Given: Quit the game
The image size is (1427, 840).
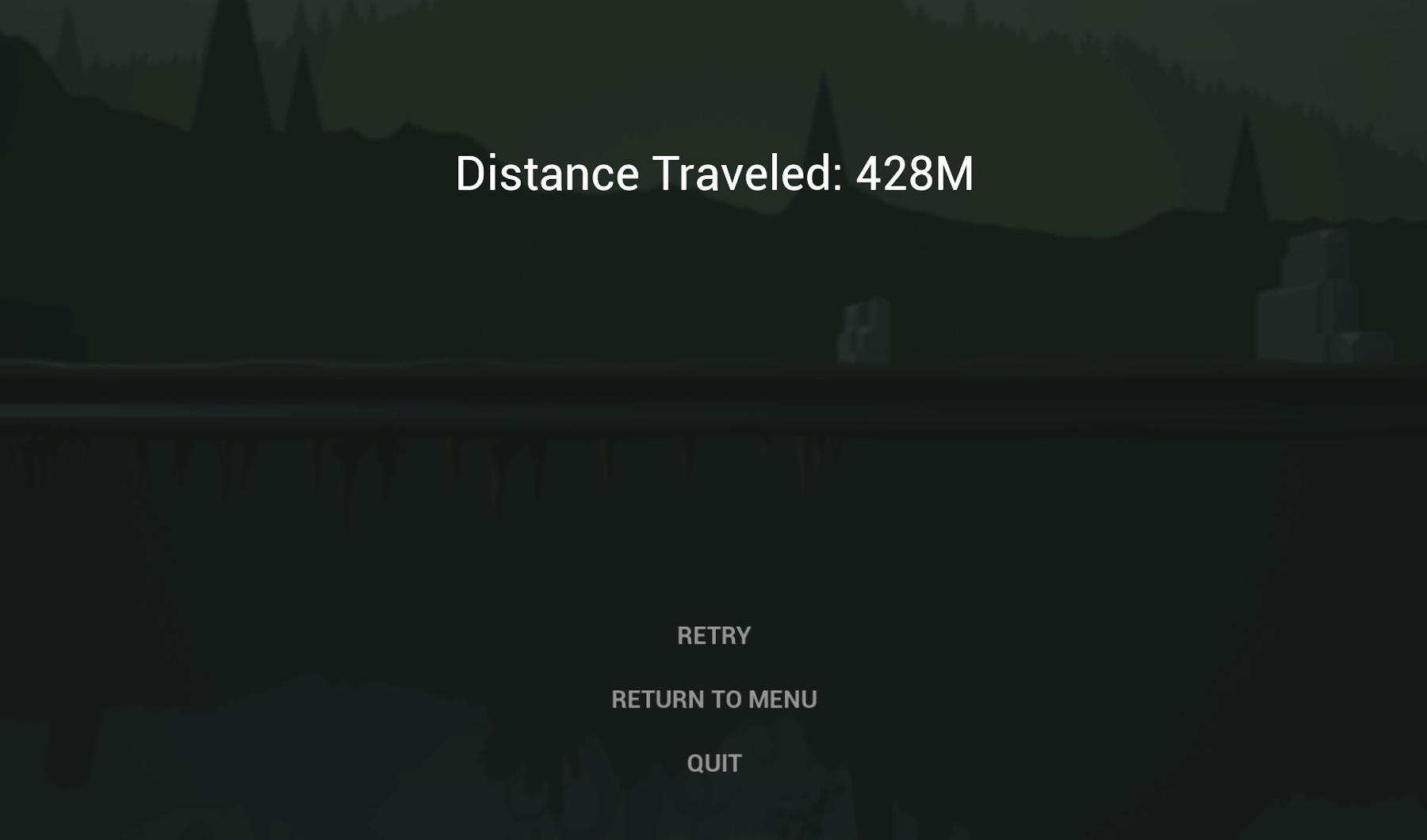Looking at the screenshot, I should tap(713, 763).
